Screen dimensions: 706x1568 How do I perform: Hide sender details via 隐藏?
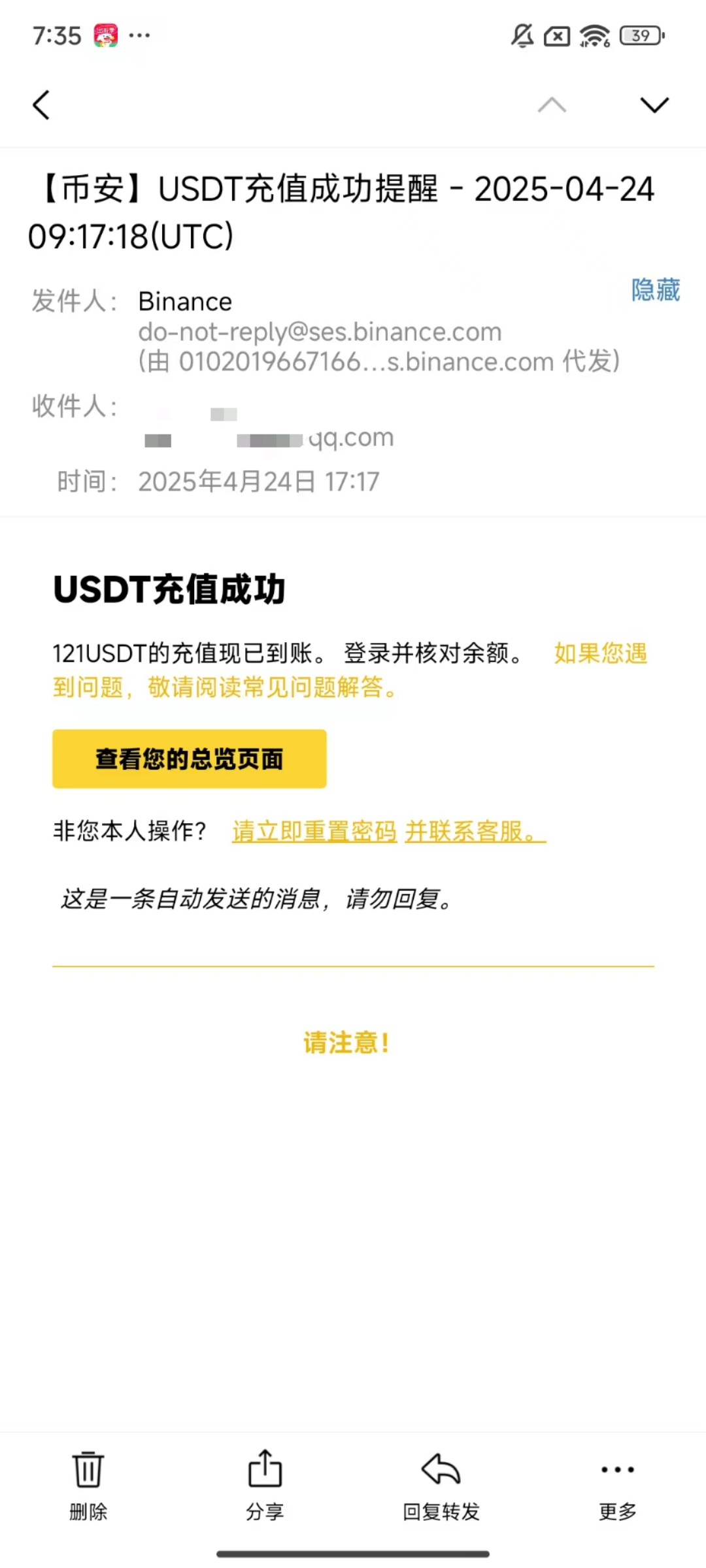click(655, 290)
